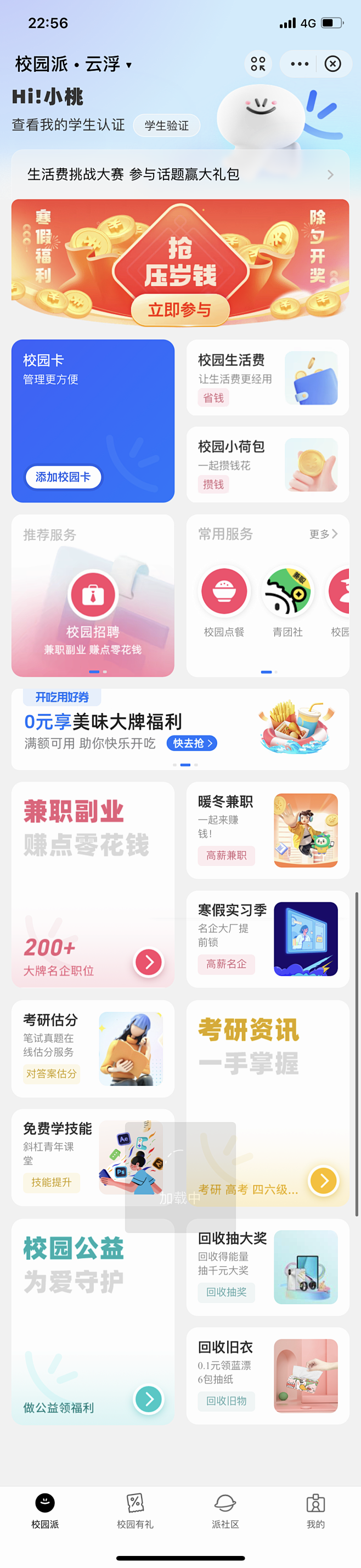Open the 青团社 service

pos(287,600)
